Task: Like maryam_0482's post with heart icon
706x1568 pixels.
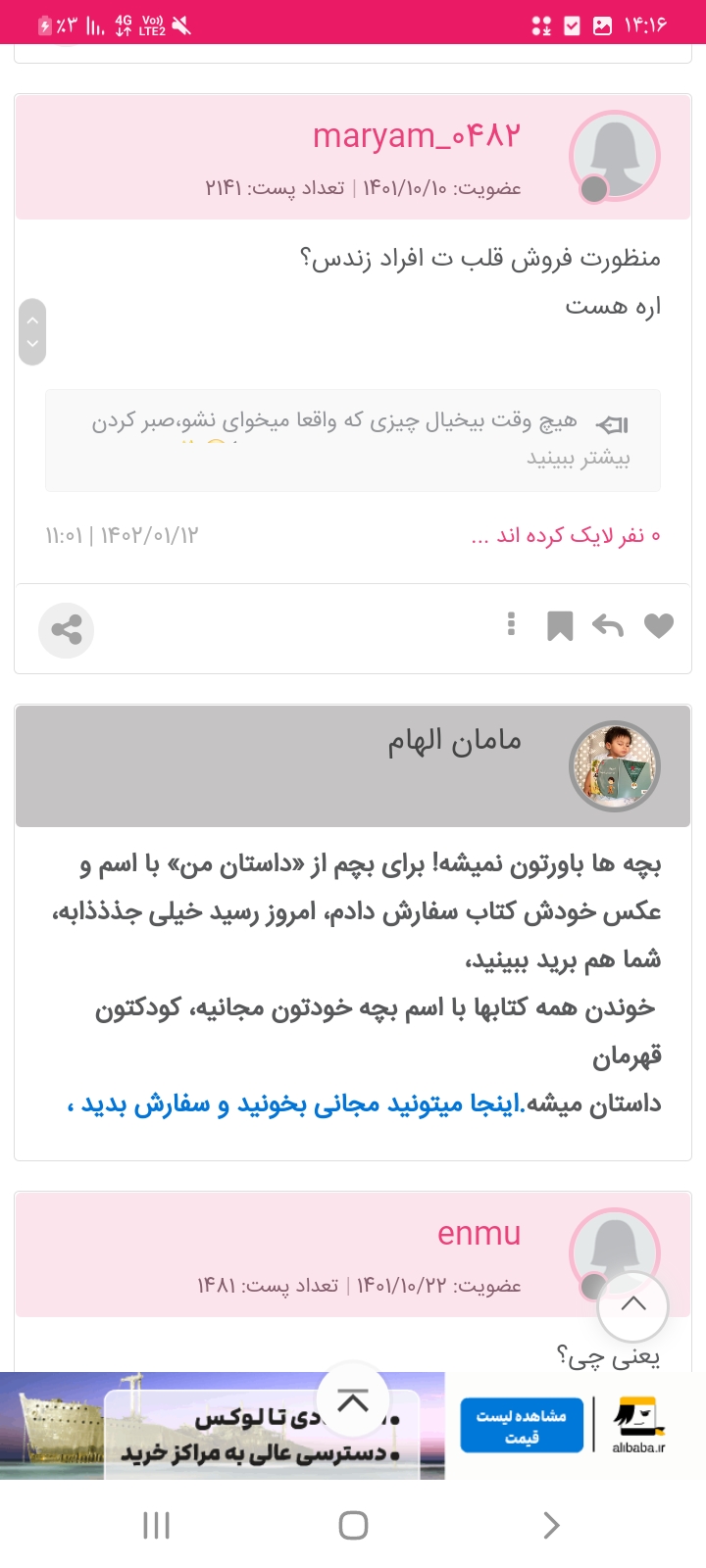Action: pyautogui.click(x=659, y=625)
